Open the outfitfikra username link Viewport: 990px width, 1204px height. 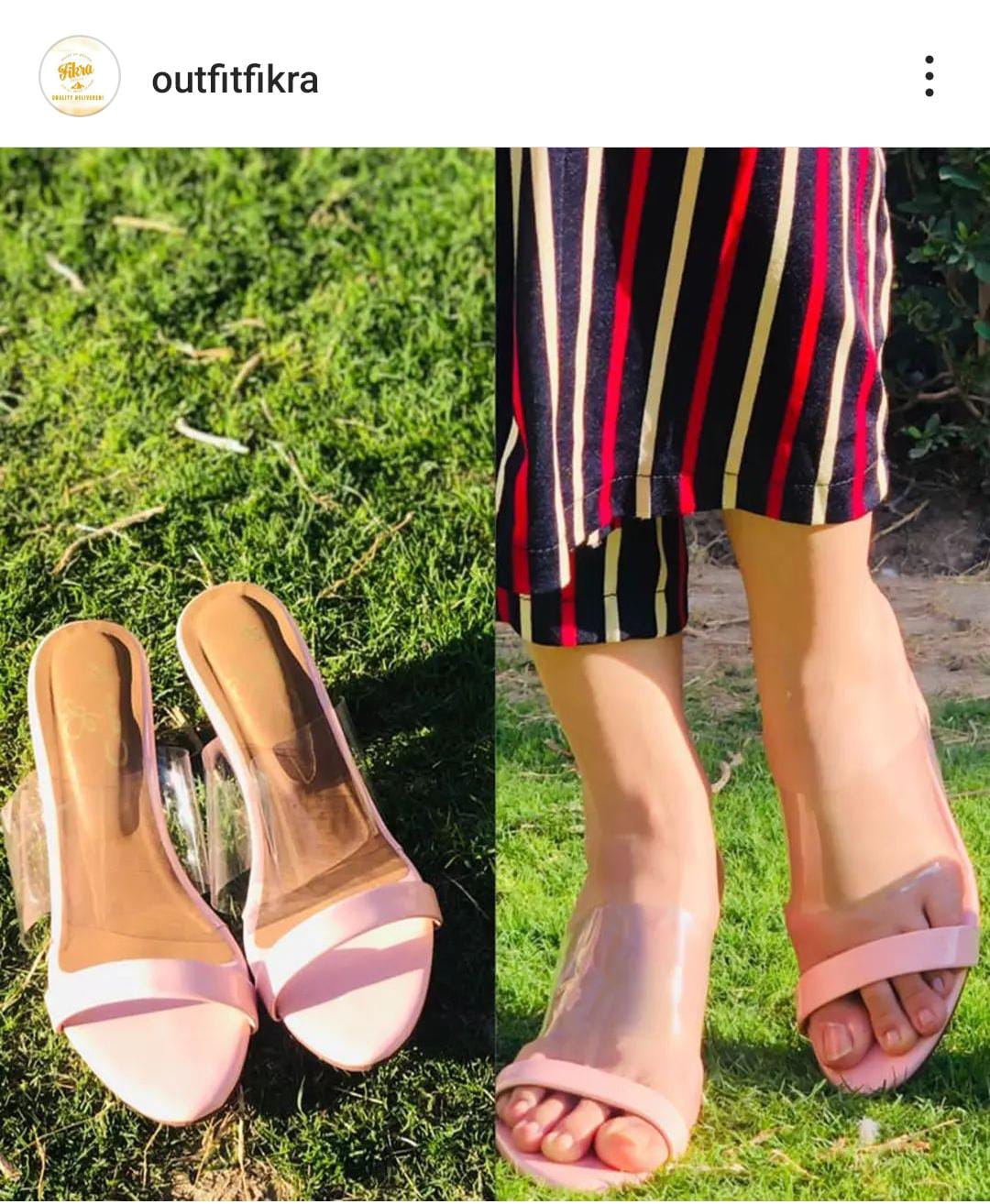click(235, 80)
